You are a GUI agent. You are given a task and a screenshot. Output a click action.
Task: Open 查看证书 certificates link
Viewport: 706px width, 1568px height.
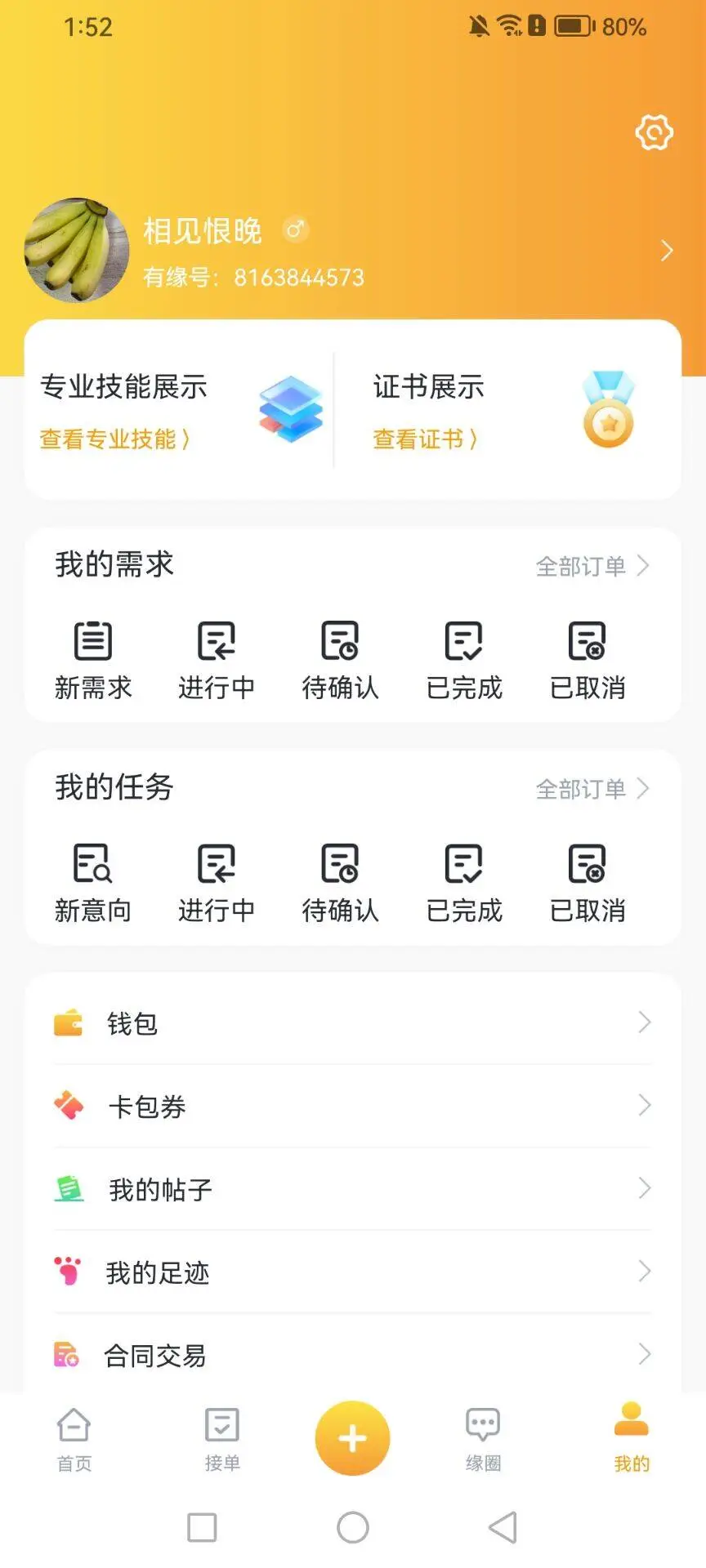pyautogui.click(x=424, y=439)
